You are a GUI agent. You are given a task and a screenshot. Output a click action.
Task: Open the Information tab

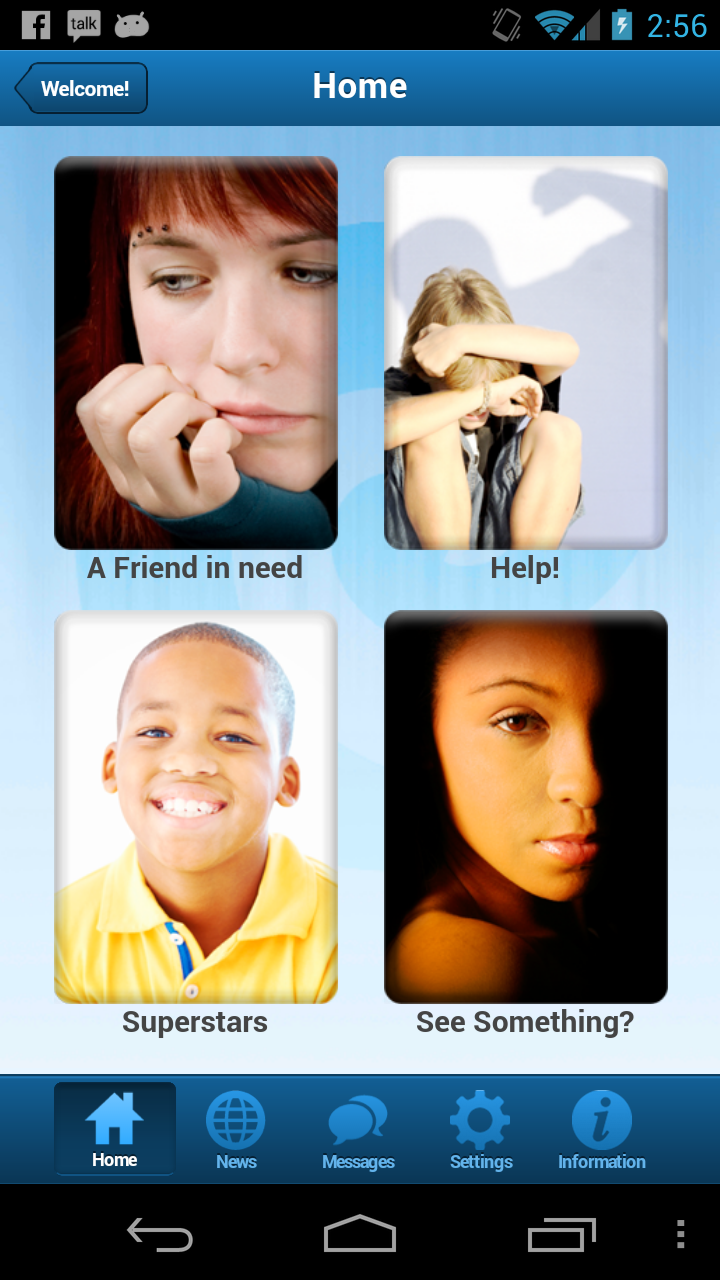[x=602, y=1130]
